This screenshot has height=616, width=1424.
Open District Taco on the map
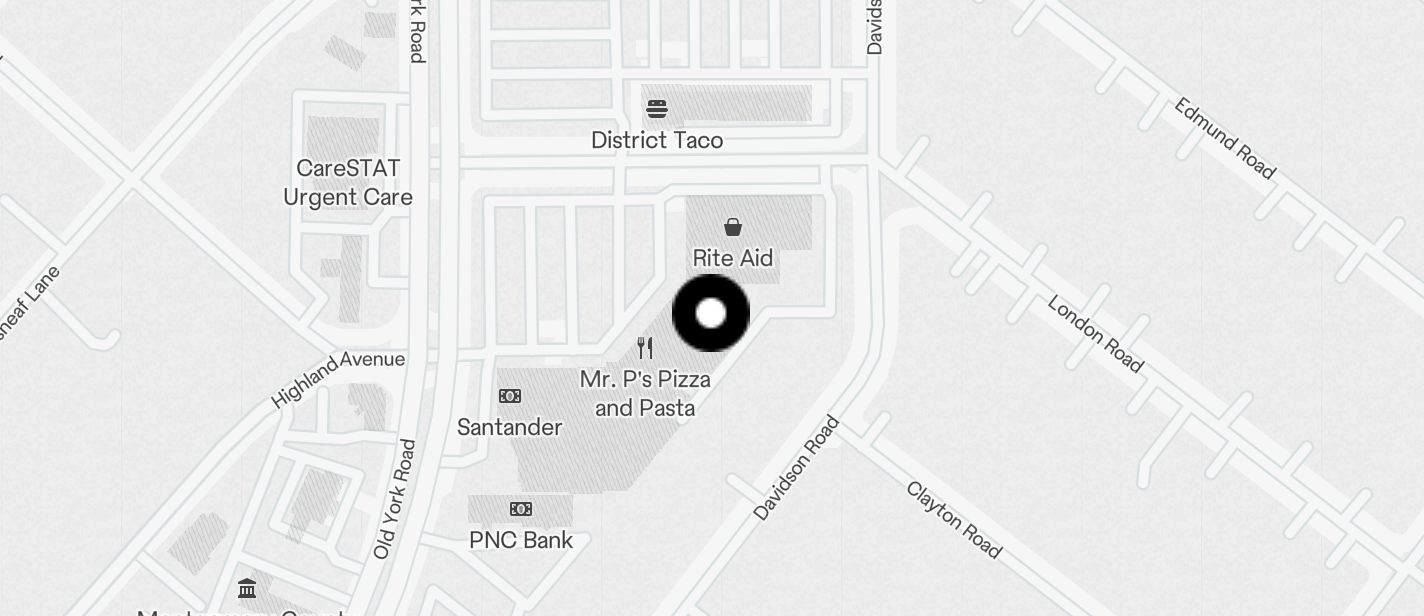(x=657, y=109)
